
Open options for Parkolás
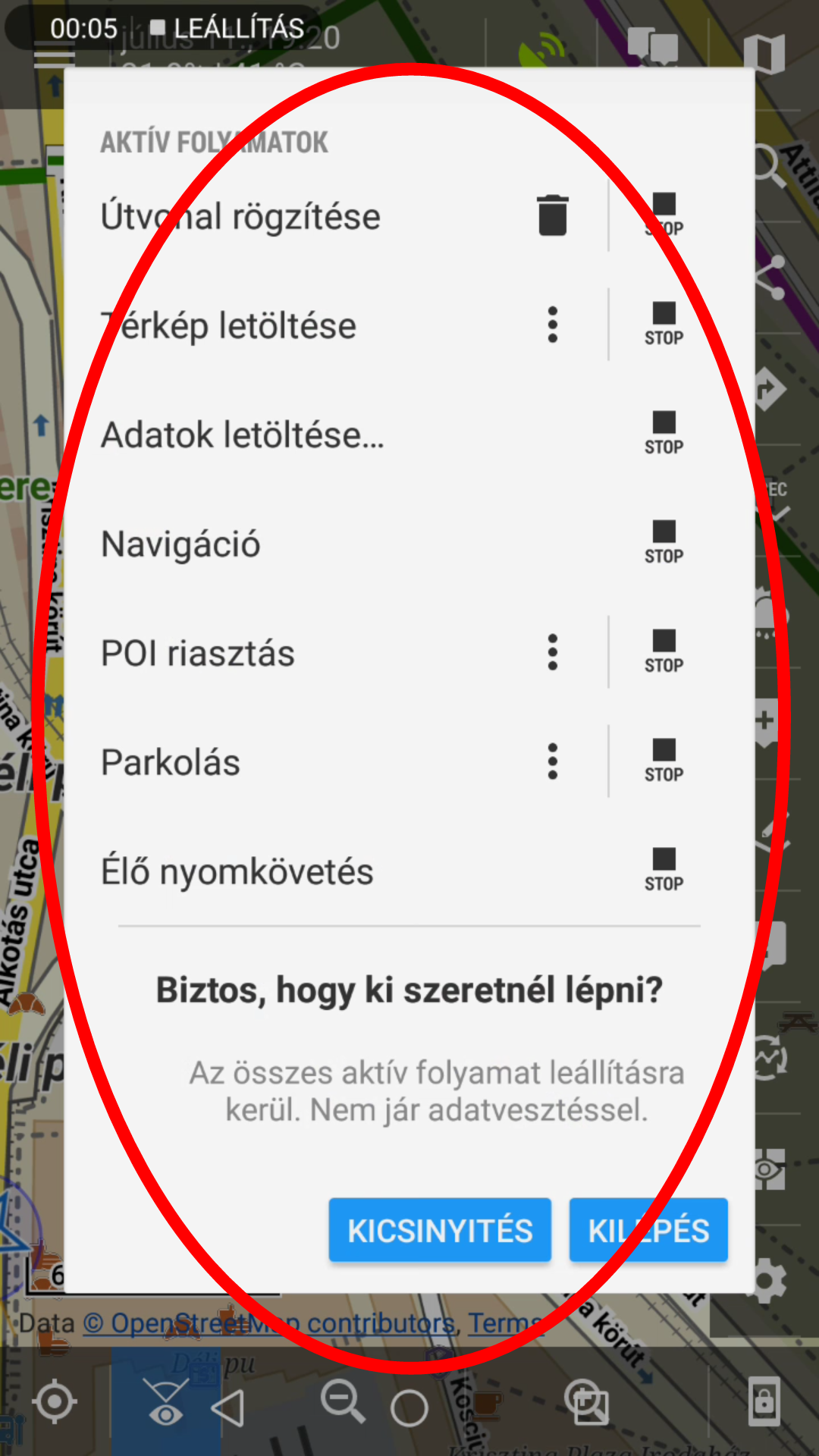point(553,762)
